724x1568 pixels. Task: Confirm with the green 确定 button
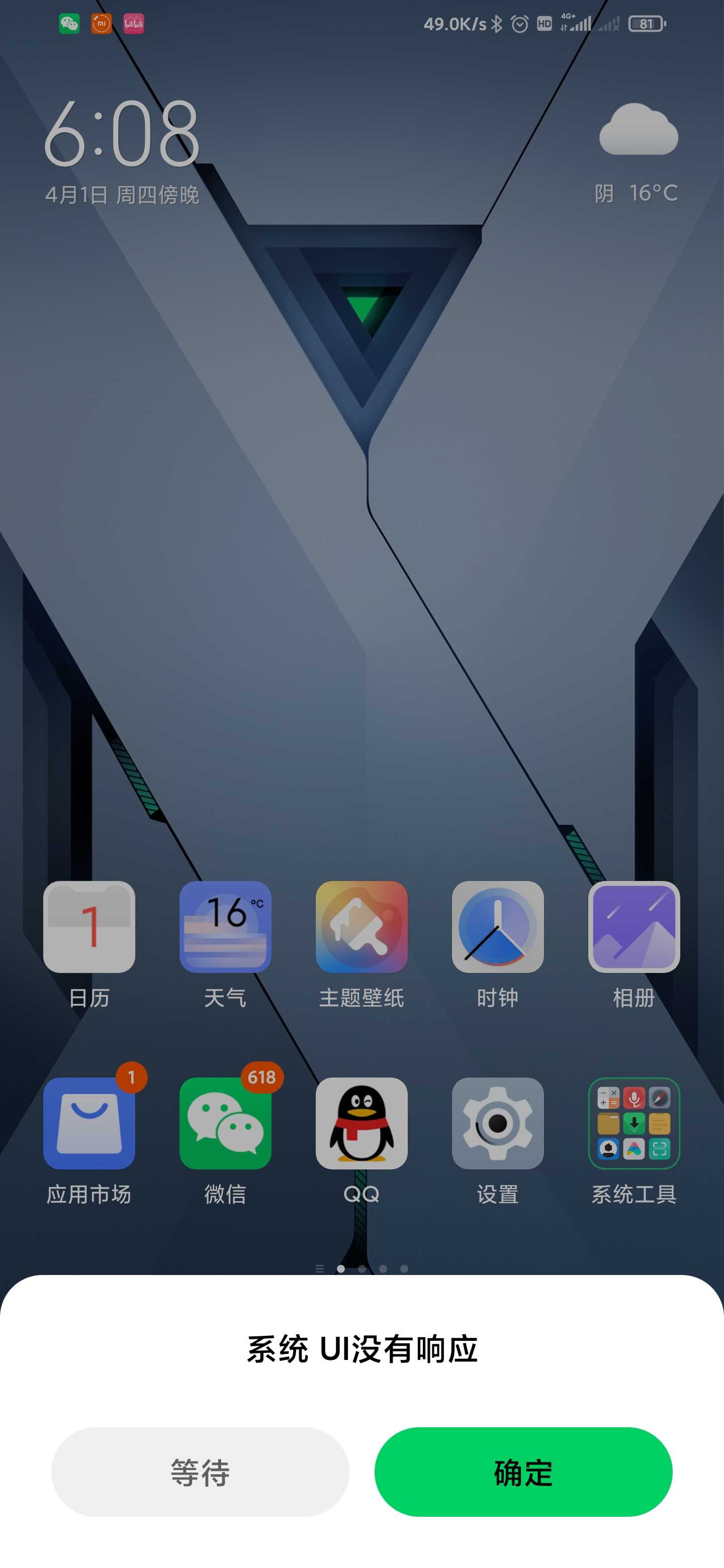(x=523, y=1471)
